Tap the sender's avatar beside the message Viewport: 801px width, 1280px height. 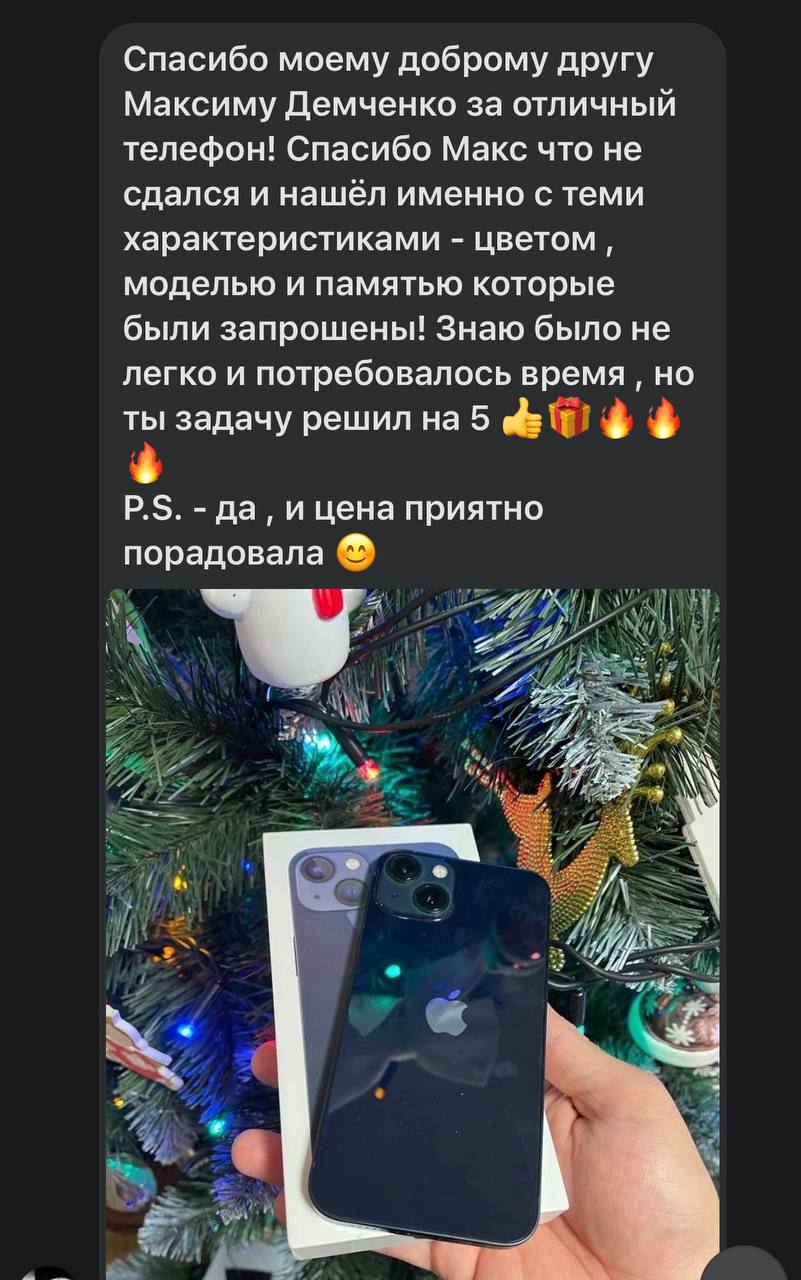tap(48, 1272)
